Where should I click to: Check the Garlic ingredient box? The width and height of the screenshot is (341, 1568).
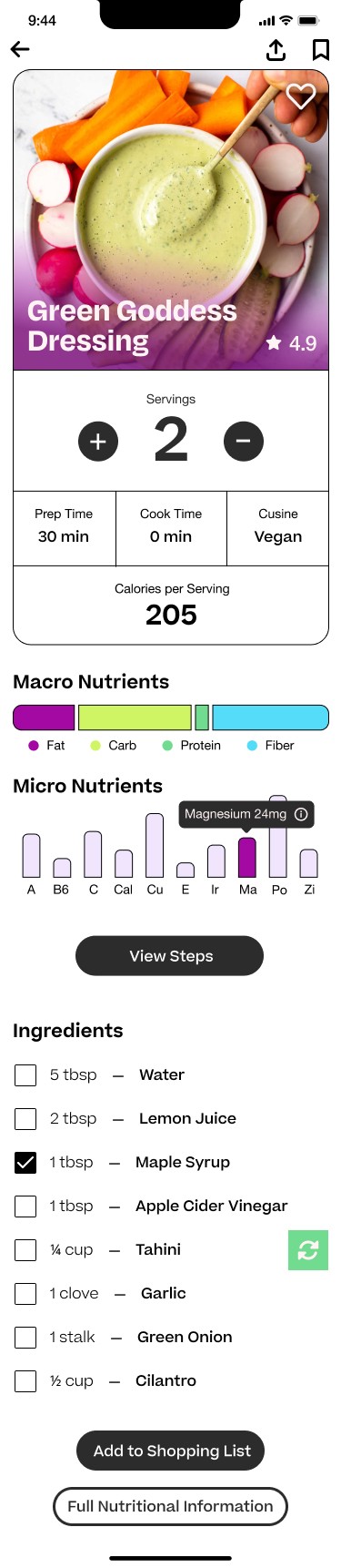(25, 1294)
